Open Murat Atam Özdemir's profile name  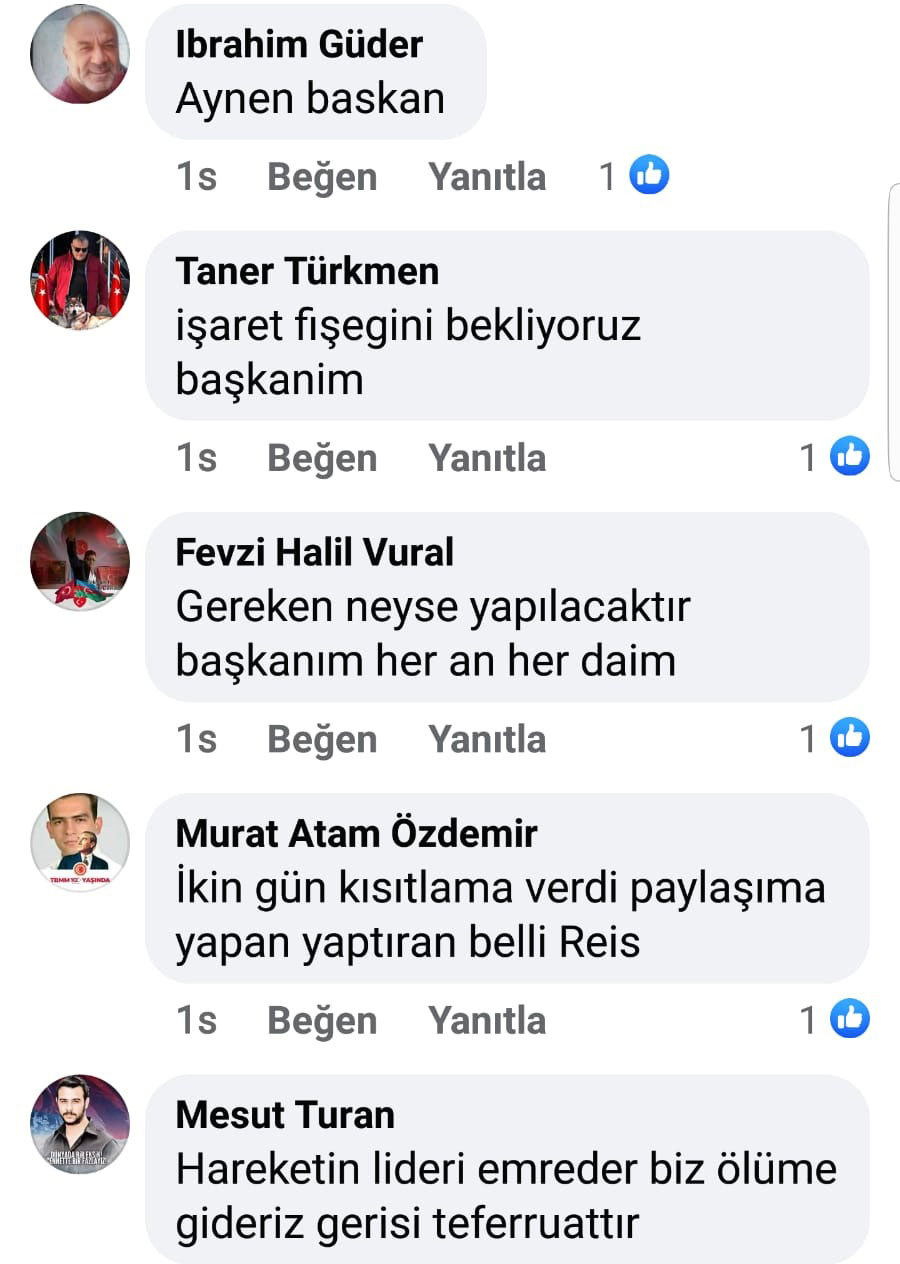[356, 833]
